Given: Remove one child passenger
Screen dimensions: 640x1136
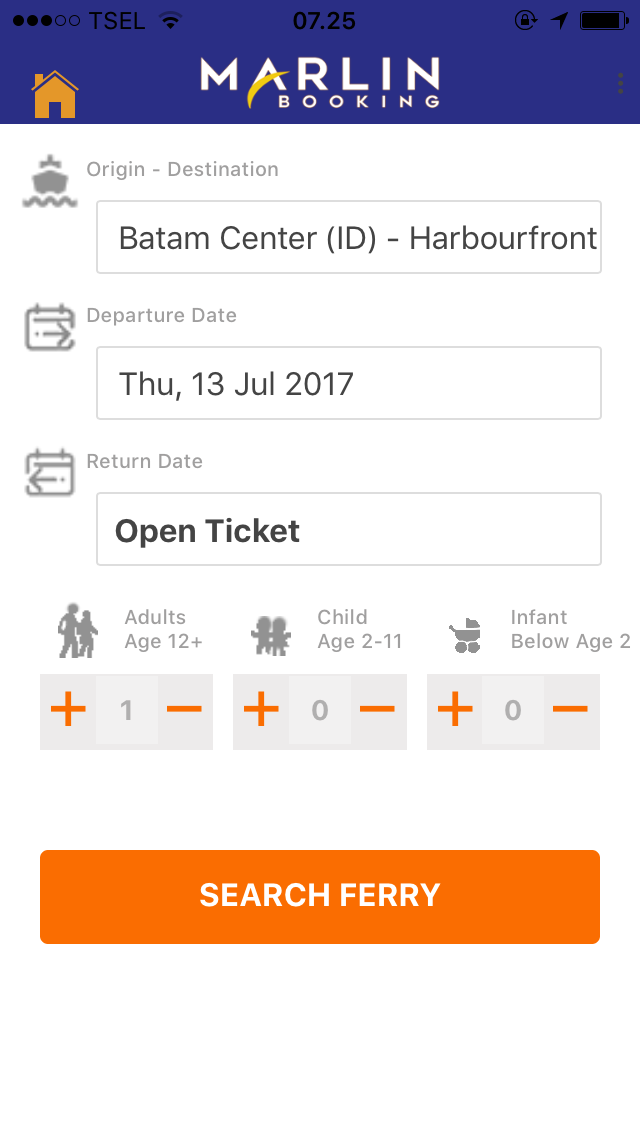Looking at the screenshot, I should 377,711.
